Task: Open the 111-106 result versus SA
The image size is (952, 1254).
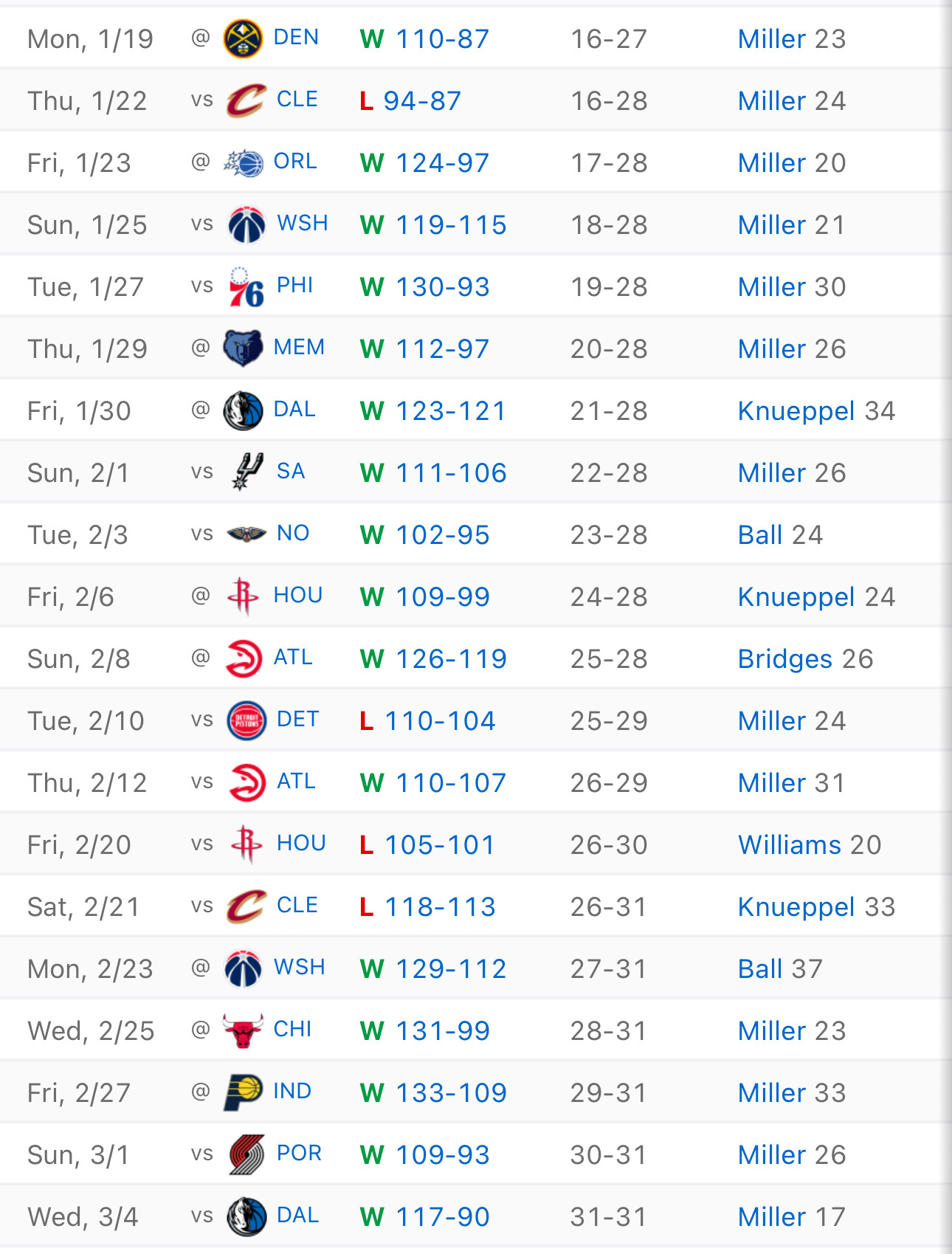Action: pos(451,473)
